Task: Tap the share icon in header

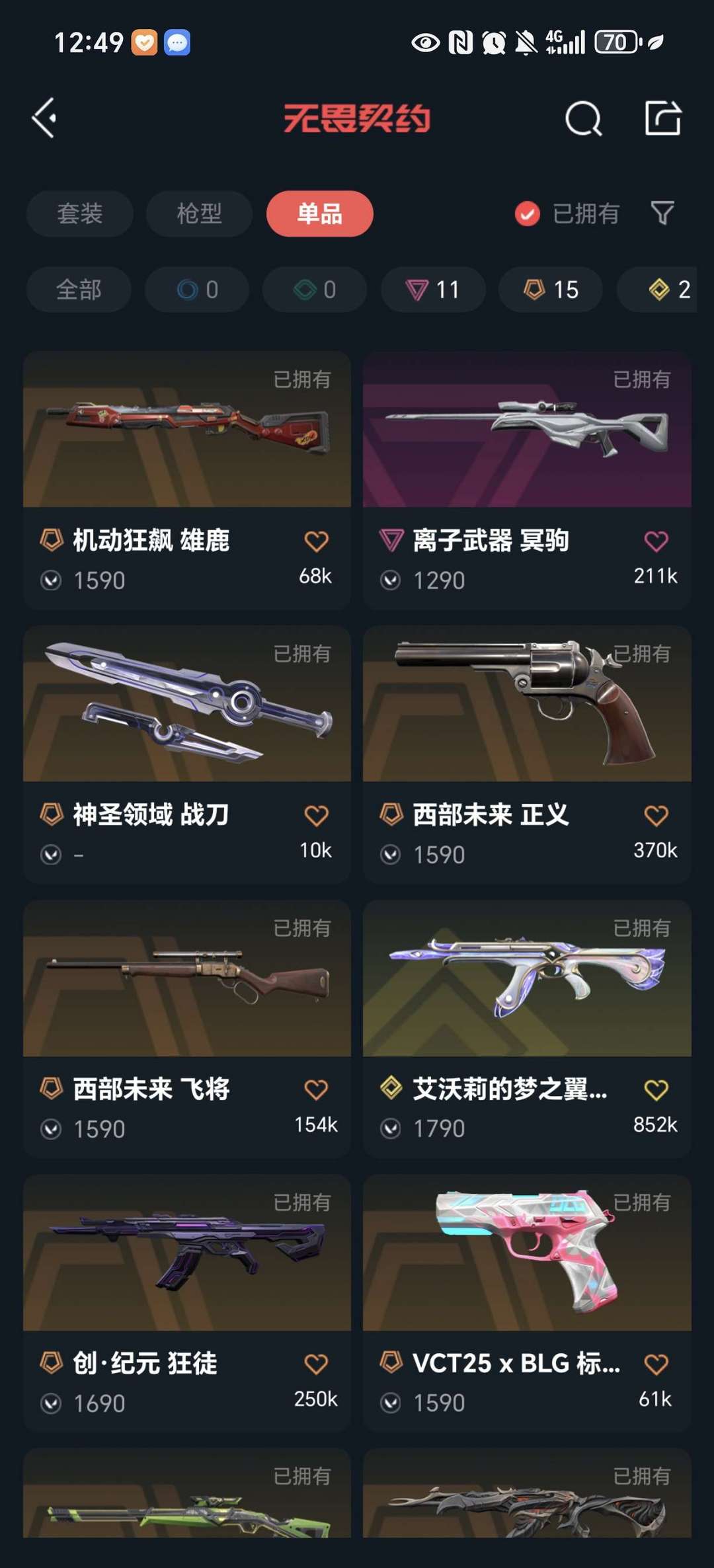Action: click(x=662, y=118)
